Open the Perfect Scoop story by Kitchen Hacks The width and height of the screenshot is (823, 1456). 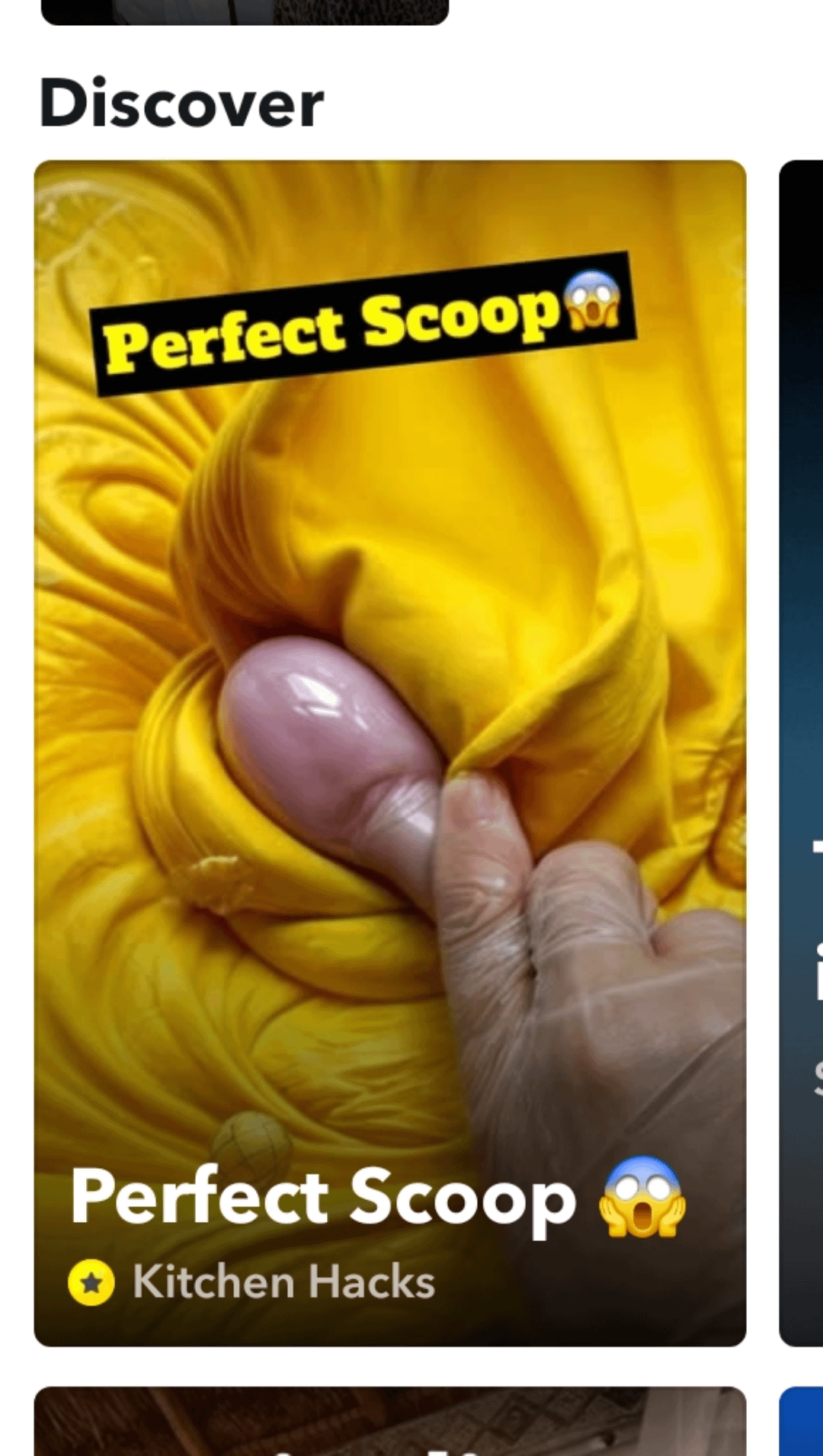pos(389,753)
